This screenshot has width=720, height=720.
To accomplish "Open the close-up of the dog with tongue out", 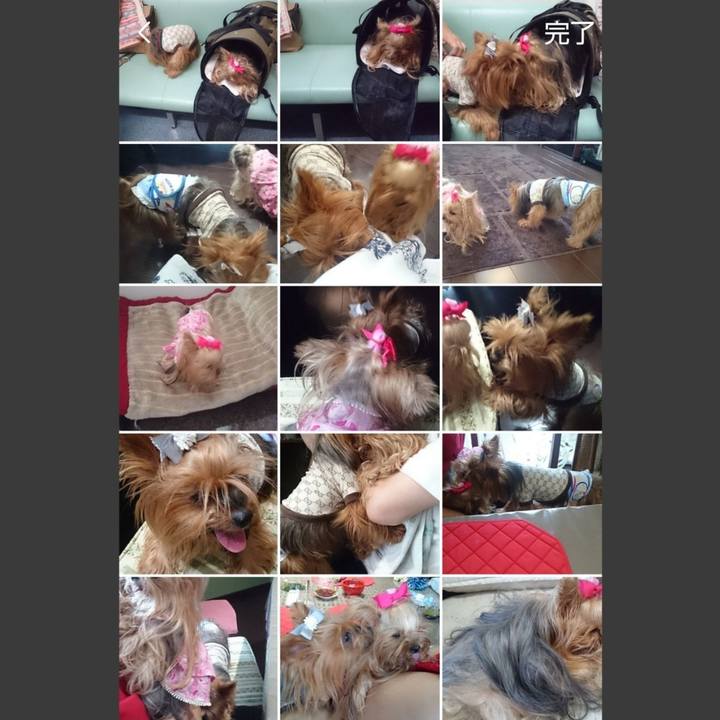I will [x=198, y=503].
